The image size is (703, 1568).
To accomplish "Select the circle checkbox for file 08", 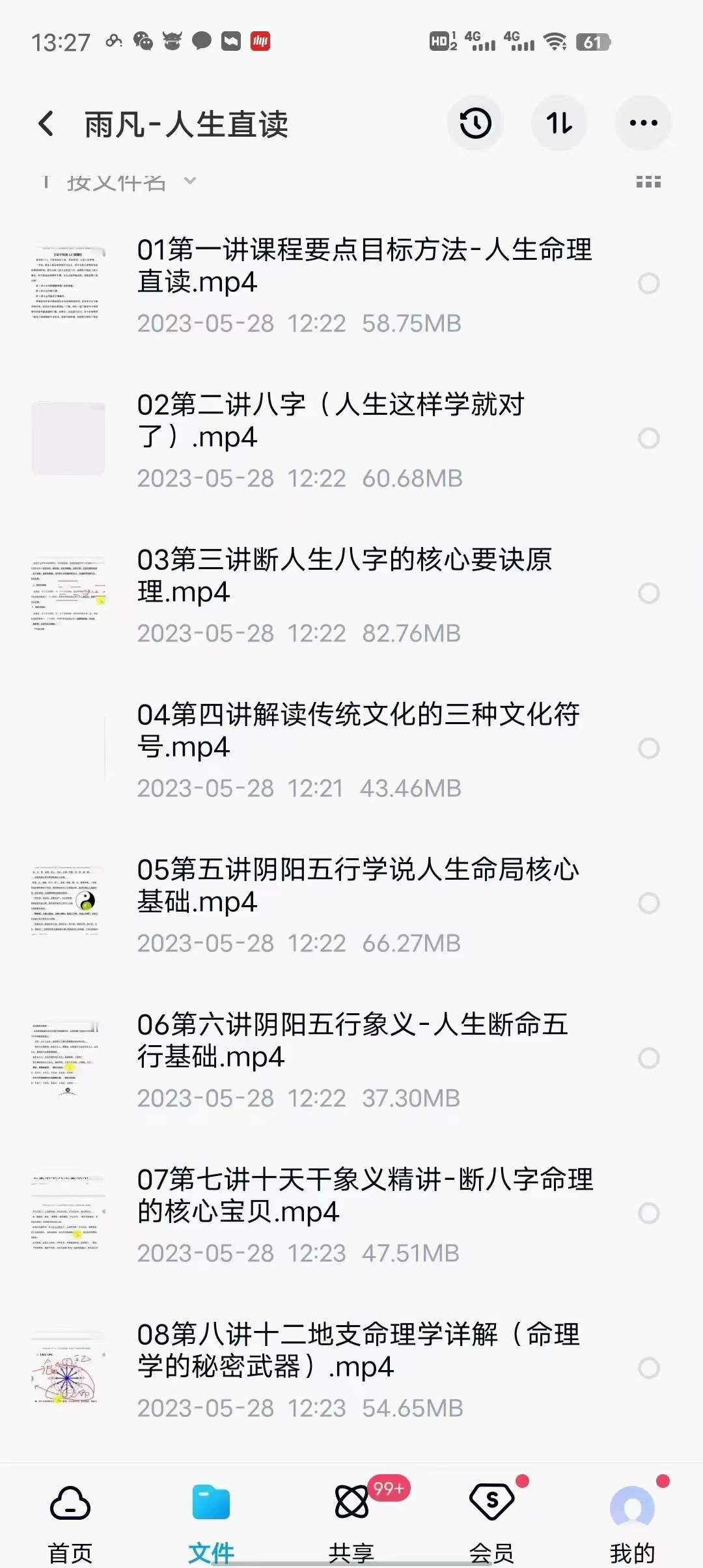I will (648, 1367).
